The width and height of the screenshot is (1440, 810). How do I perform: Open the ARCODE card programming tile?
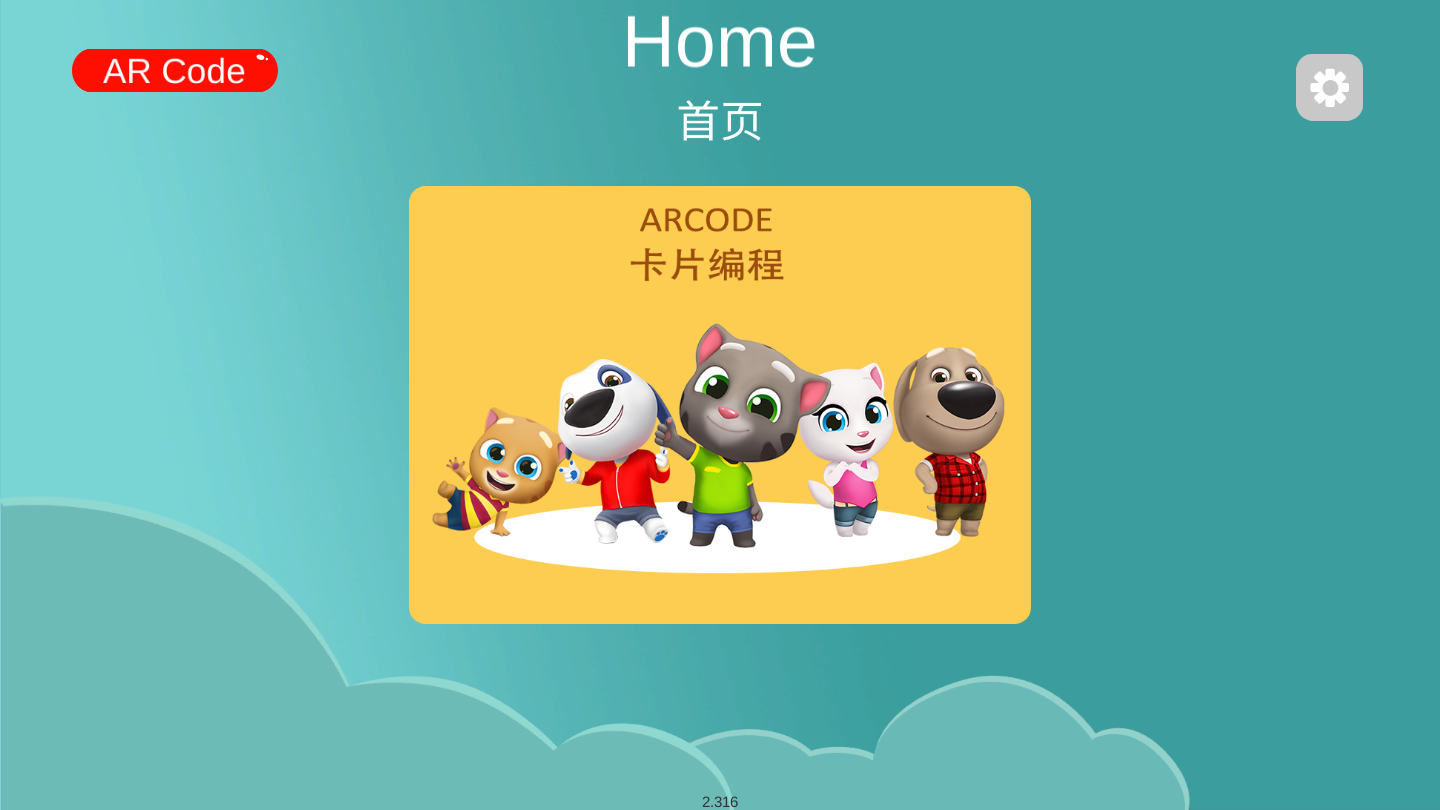(719, 405)
